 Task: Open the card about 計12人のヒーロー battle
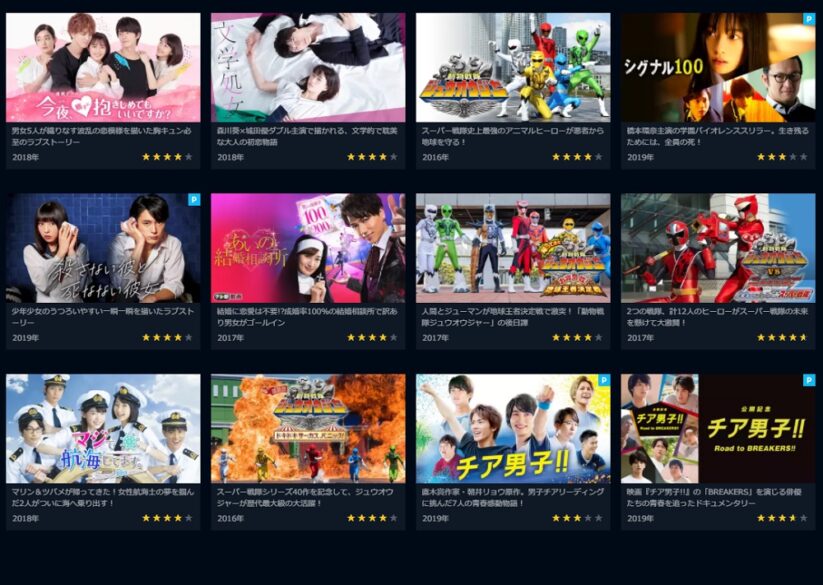(718, 248)
